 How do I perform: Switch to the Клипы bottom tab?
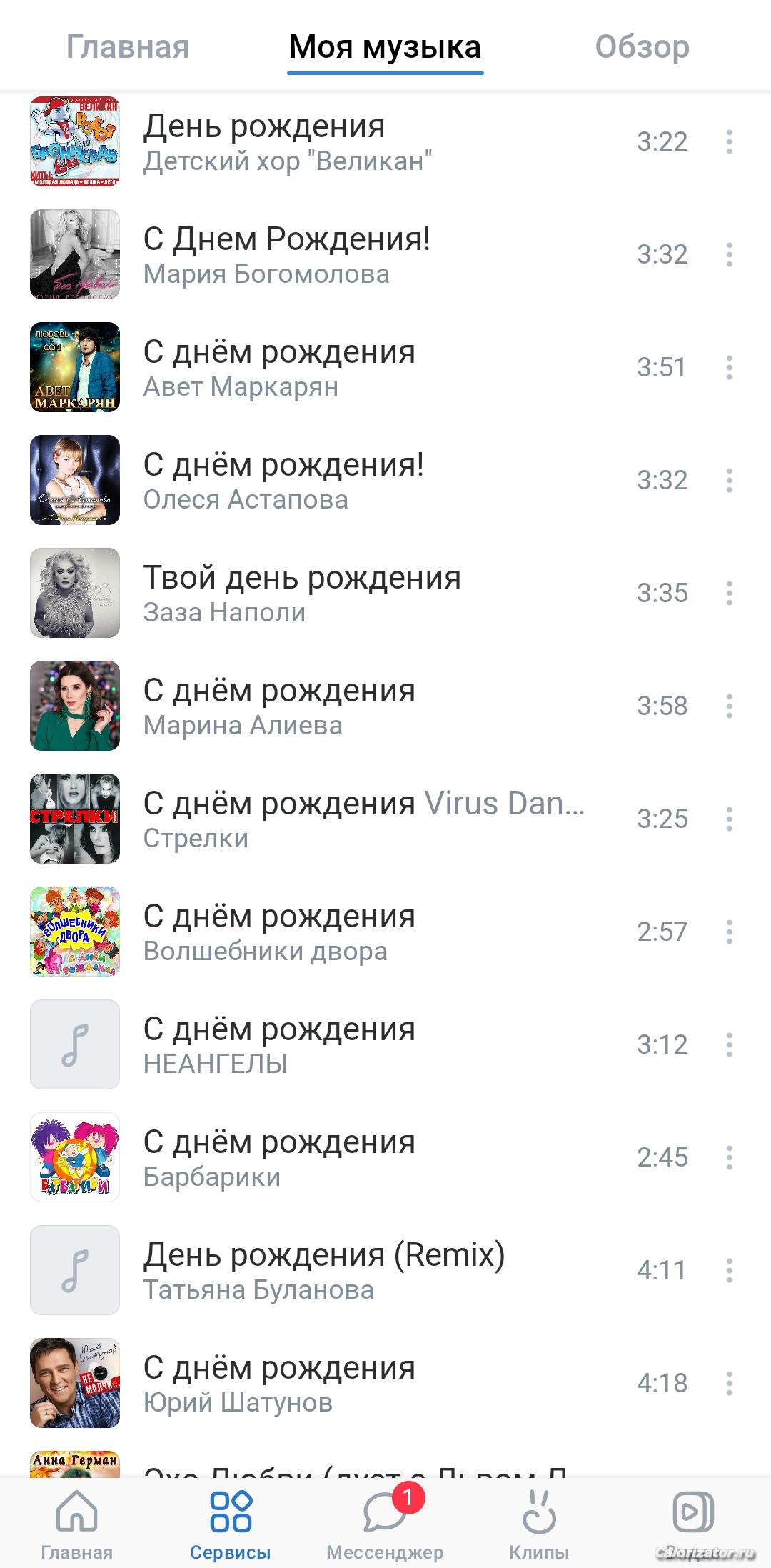coord(539,1522)
